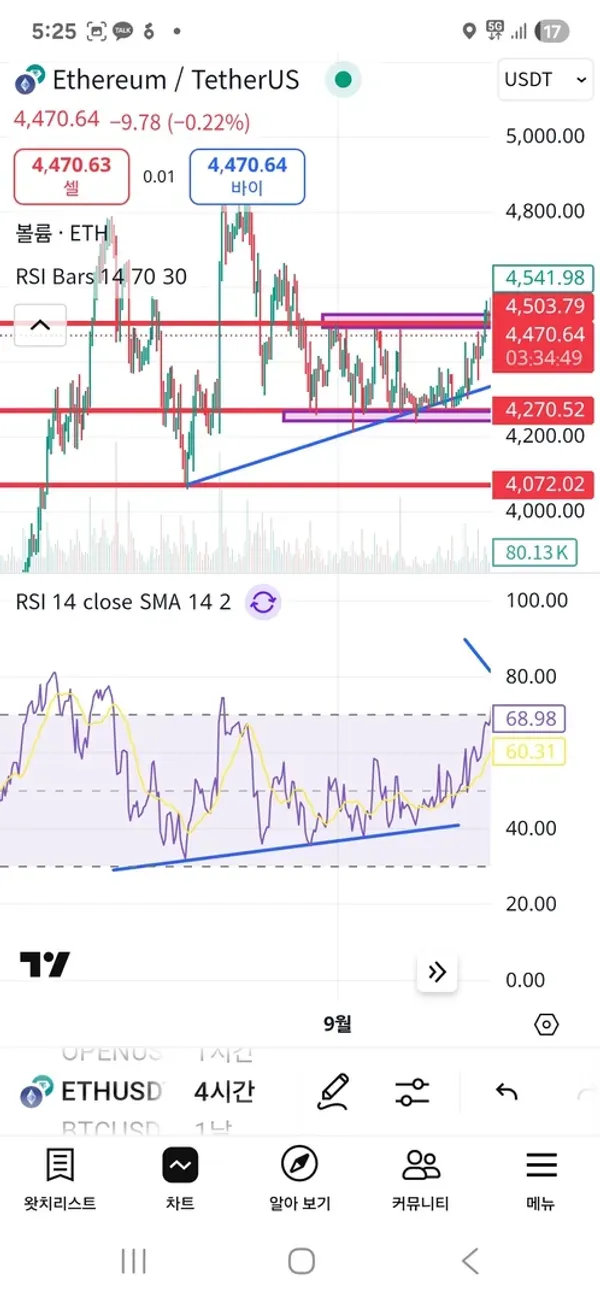Open the drawing tools pencil
Image resolution: width=600 pixels, height=1301 pixels.
coord(333,1091)
